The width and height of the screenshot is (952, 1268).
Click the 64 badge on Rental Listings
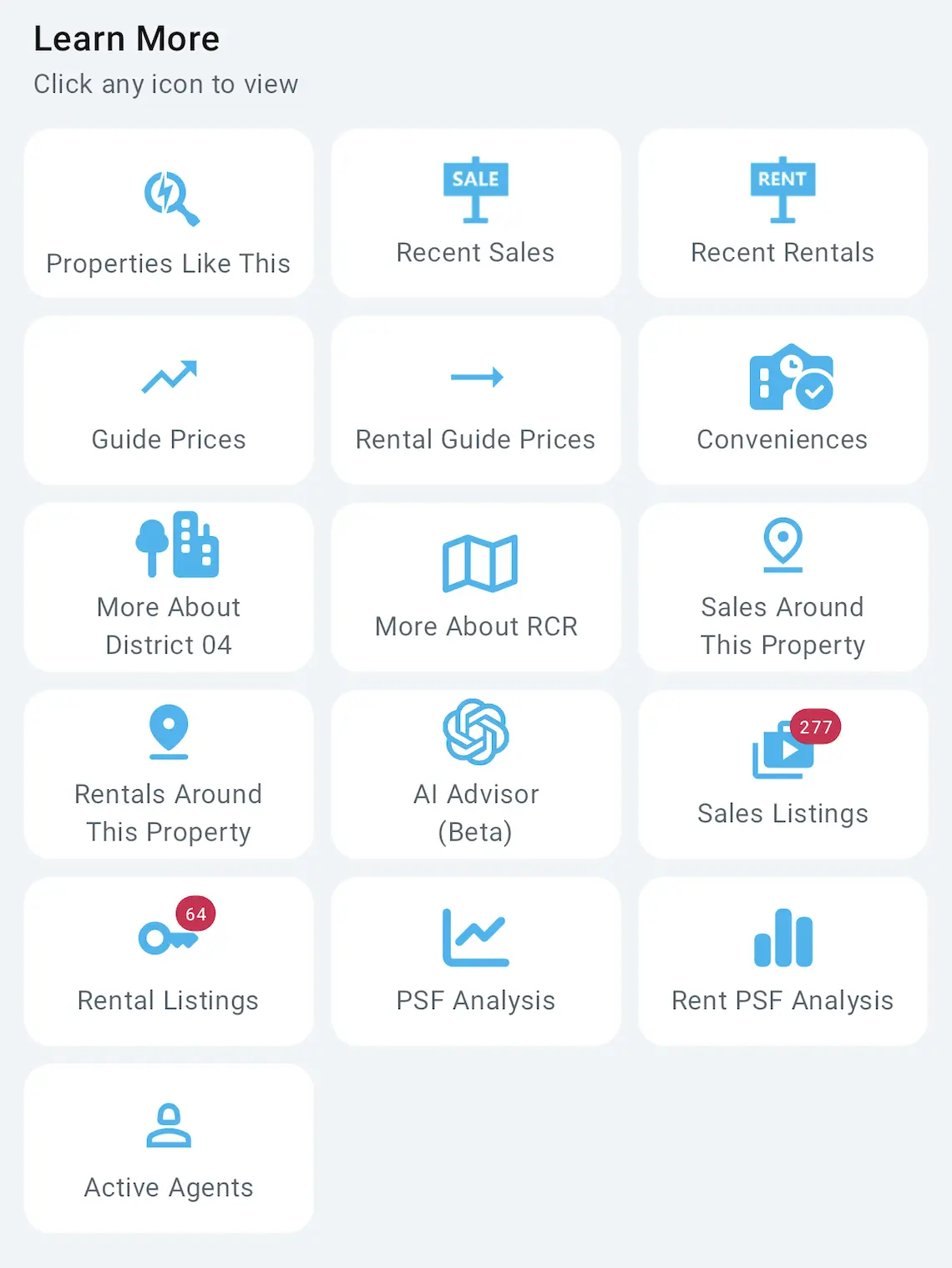[197, 915]
